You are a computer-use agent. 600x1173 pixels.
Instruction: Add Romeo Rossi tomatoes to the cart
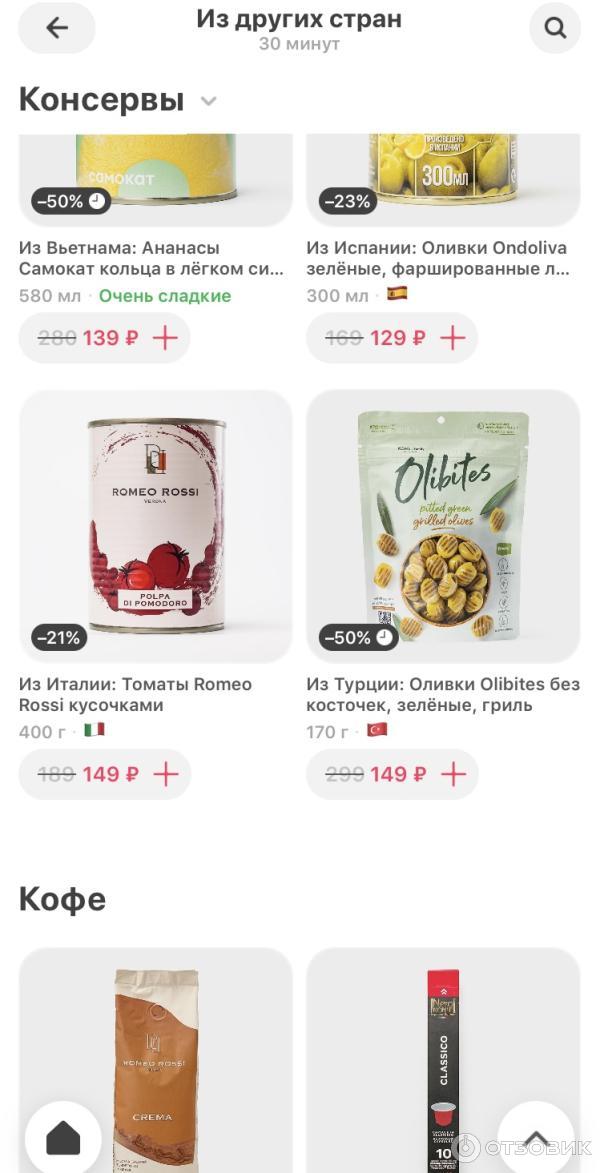point(165,774)
